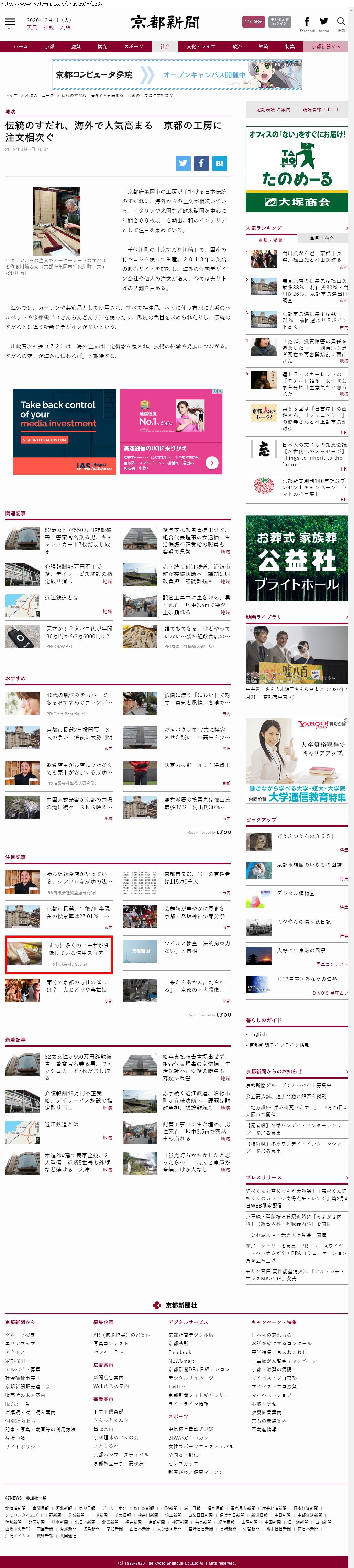The width and height of the screenshot is (354, 1568).
Task: Open related article 近江鉄道とは
Action: [61, 598]
